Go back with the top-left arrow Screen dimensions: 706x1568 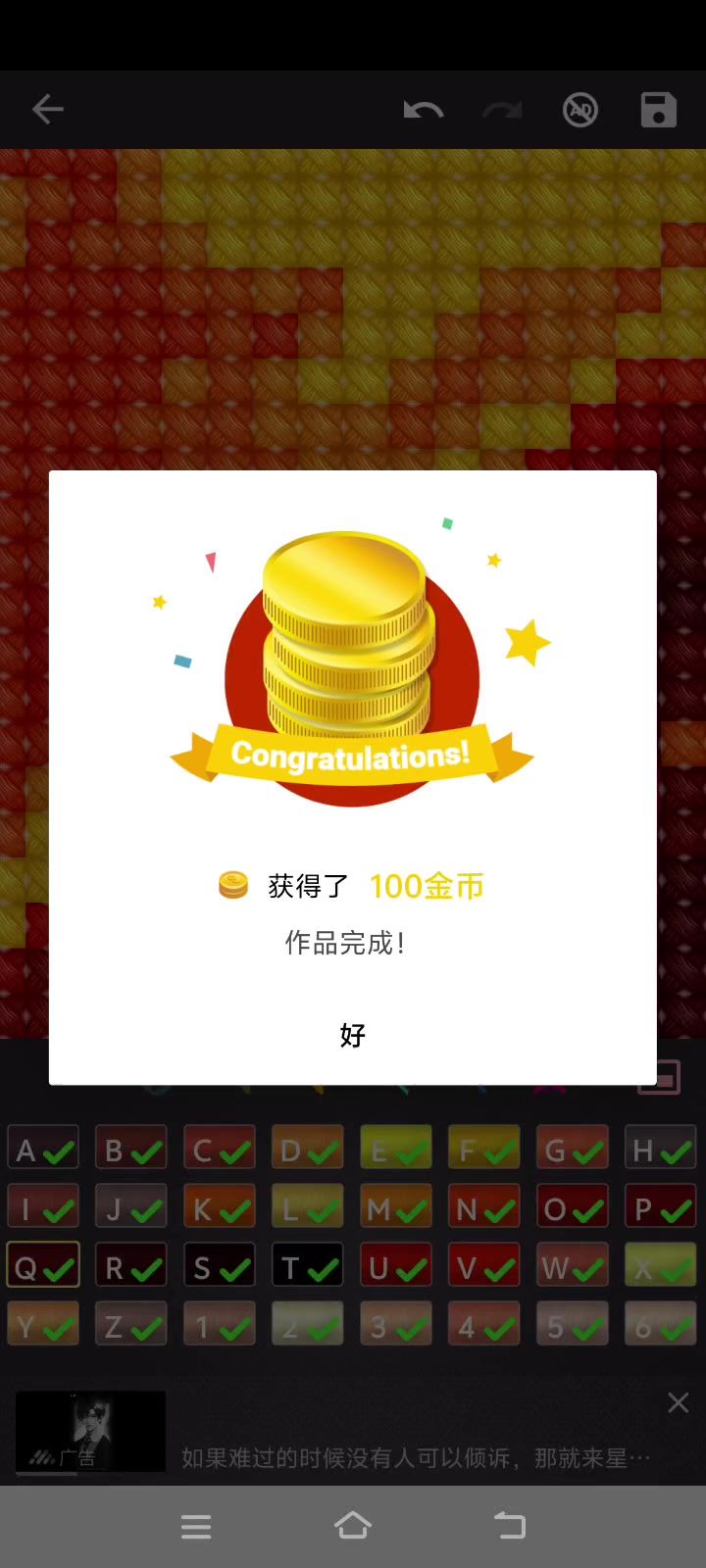click(47, 110)
